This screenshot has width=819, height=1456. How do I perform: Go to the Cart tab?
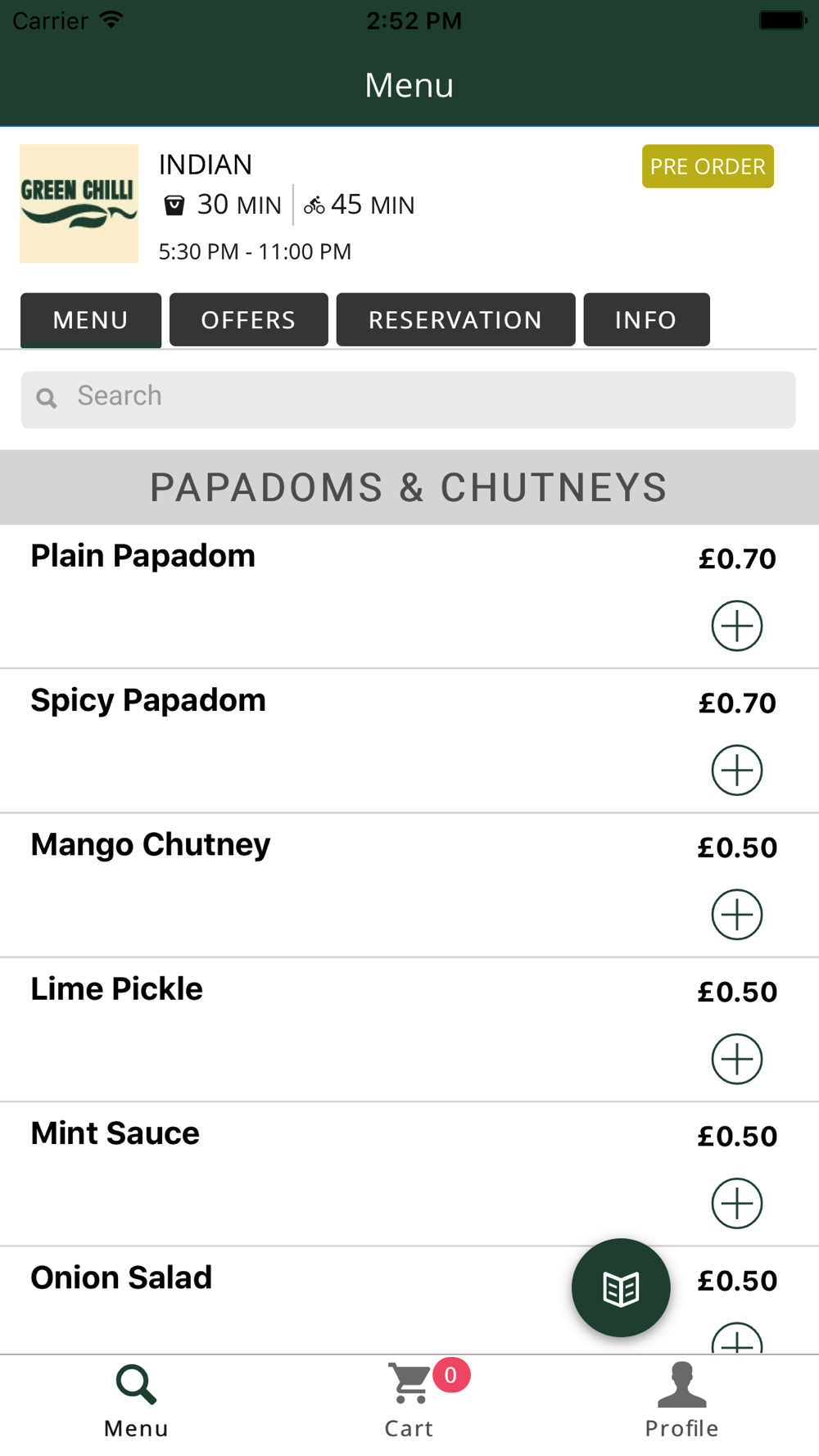409,1400
